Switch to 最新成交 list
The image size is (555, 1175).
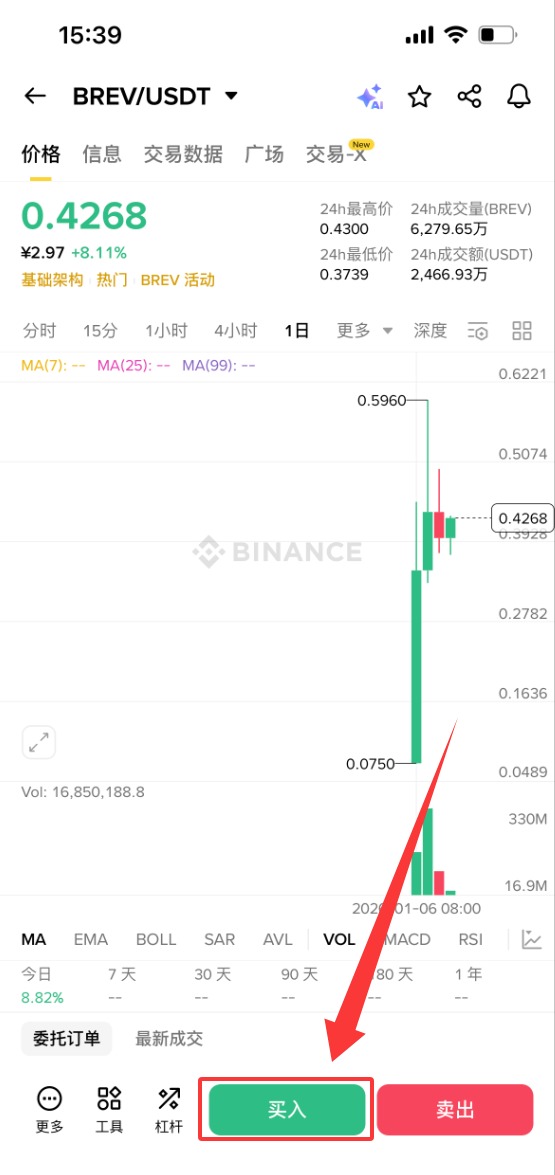[169, 1039]
